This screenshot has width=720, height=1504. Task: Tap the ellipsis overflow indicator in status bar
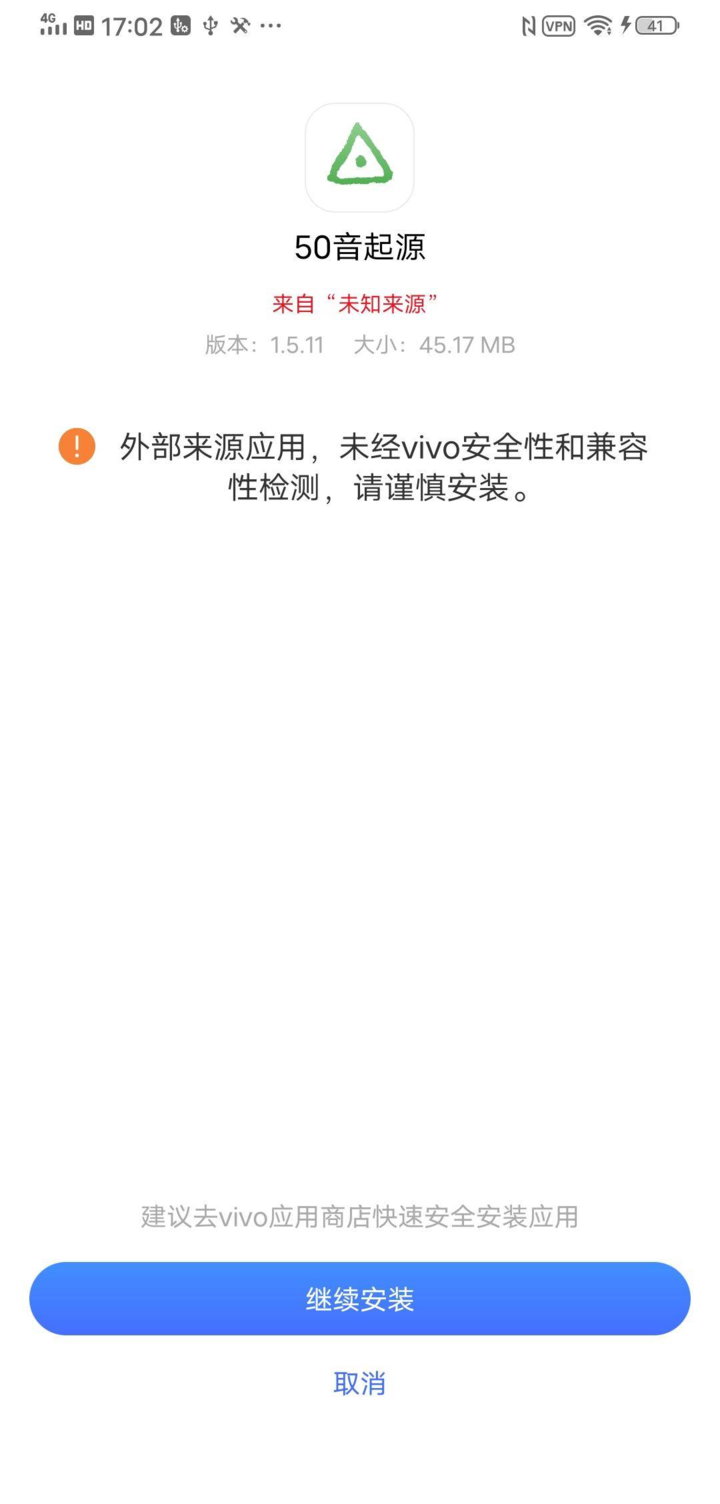click(x=270, y=26)
